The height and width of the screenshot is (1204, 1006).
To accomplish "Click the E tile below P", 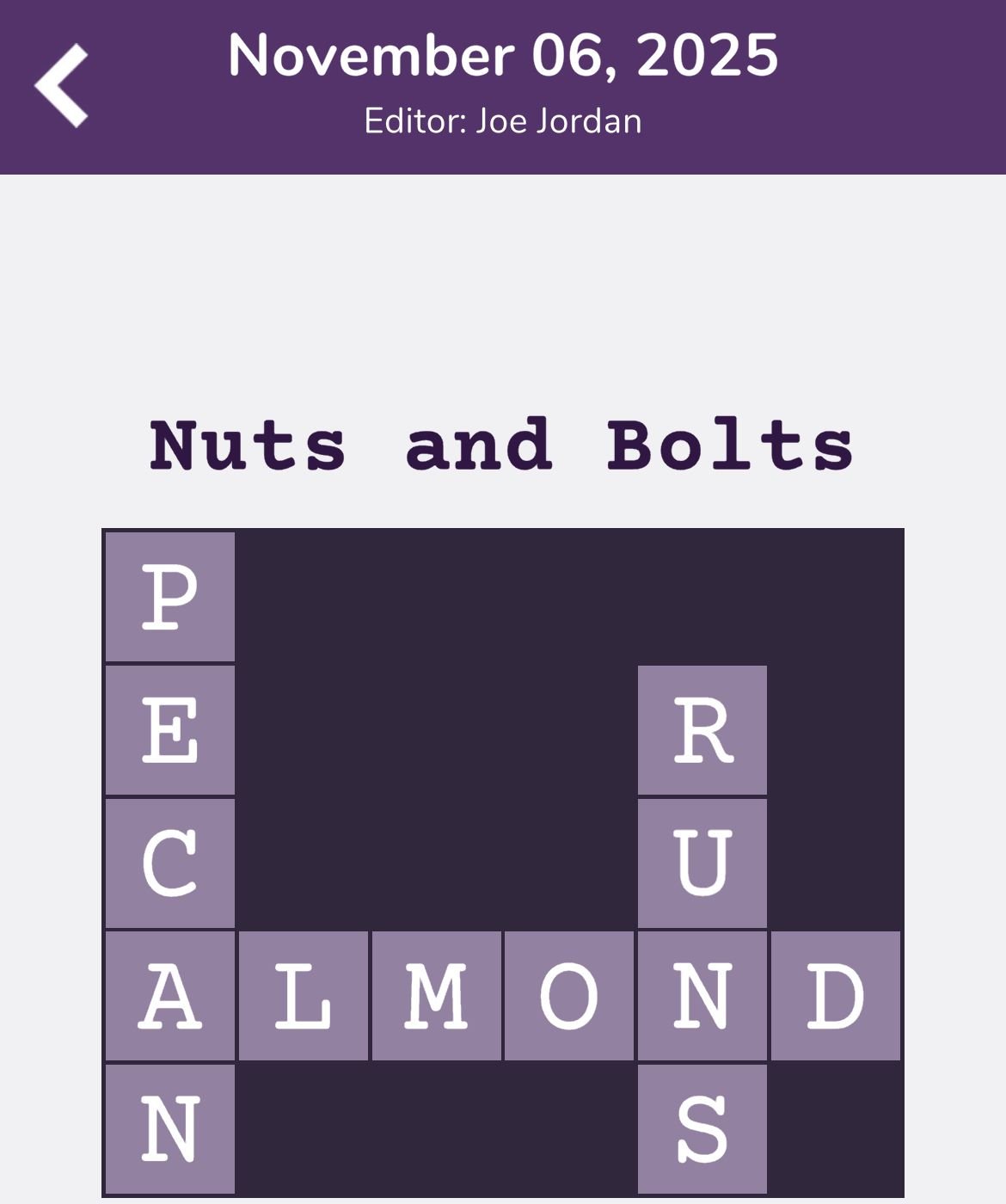I will click(x=169, y=732).
